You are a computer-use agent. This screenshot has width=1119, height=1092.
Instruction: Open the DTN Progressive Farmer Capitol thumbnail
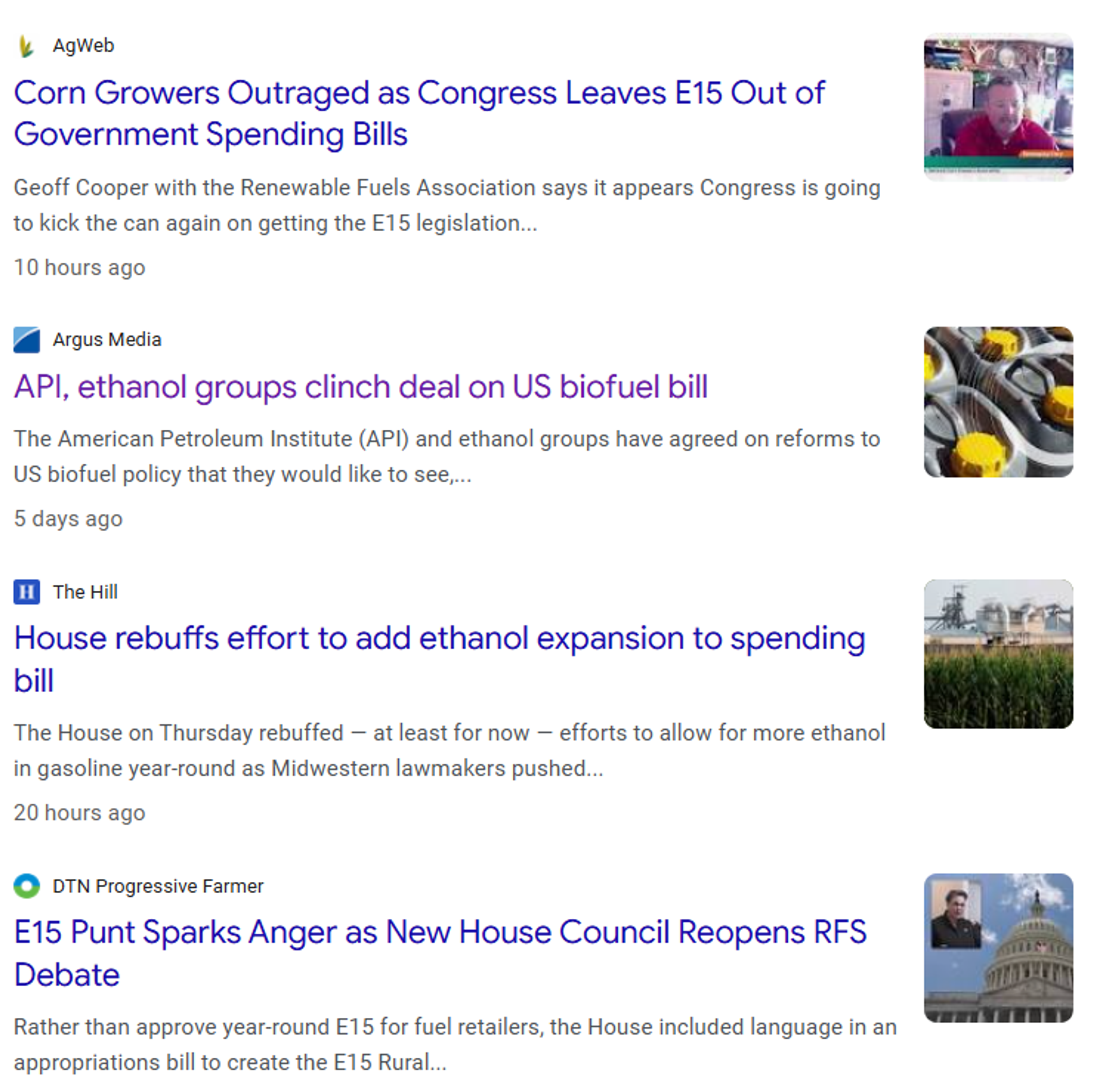pyautogui.click(x=998, y=948)
